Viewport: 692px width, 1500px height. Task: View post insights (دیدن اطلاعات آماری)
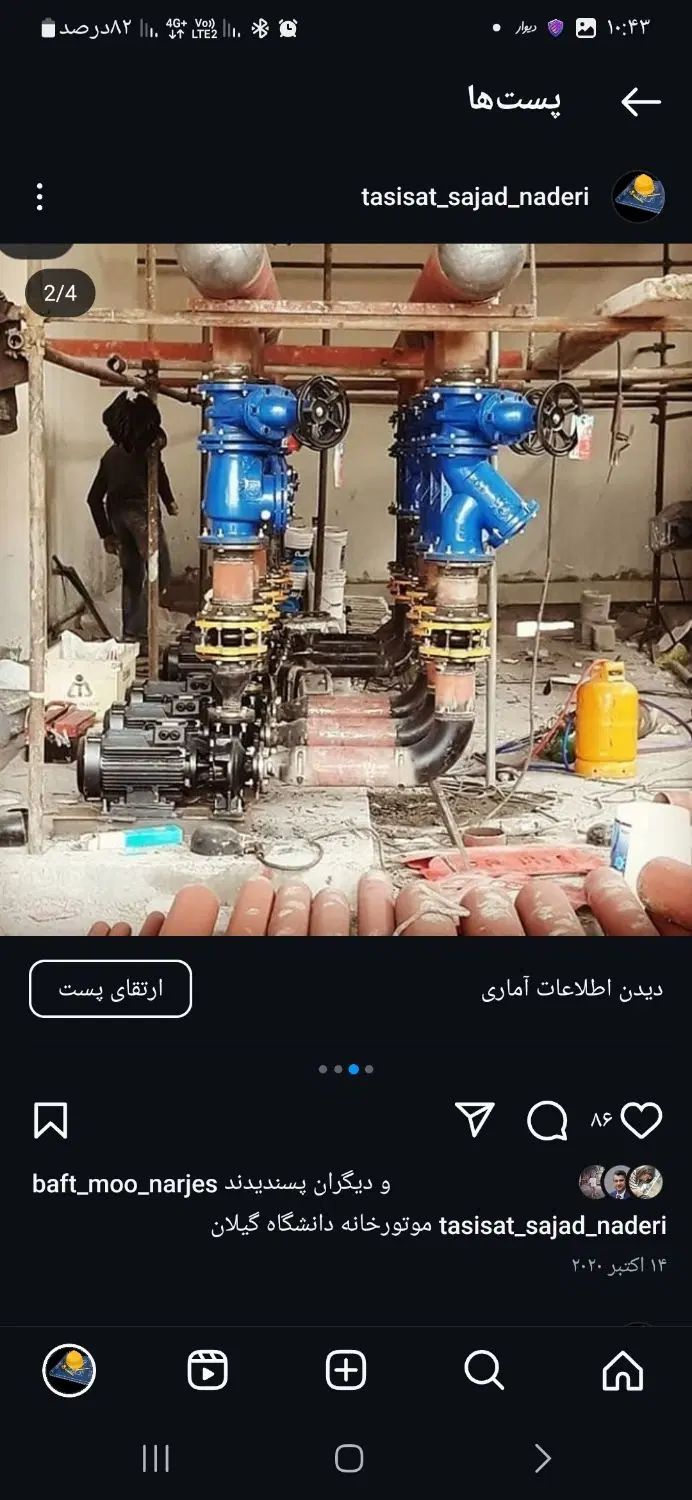(x=572, y=990)
